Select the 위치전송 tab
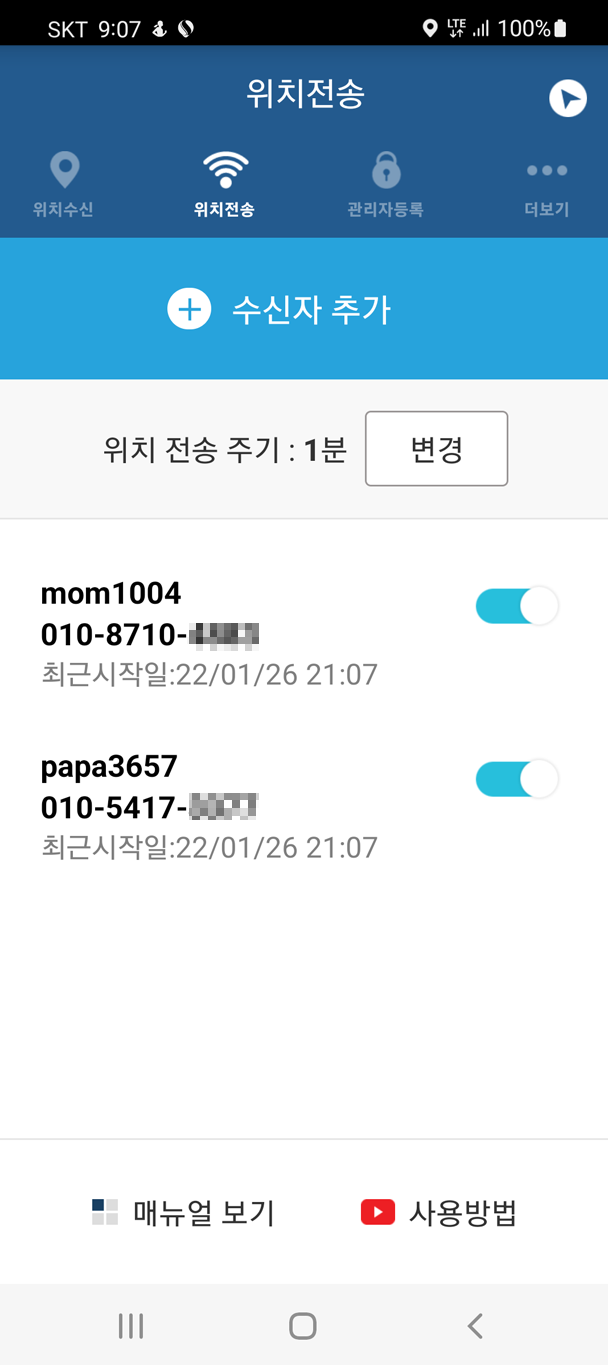Viewport: 608px width, 1365px height. tap(225, 186)
